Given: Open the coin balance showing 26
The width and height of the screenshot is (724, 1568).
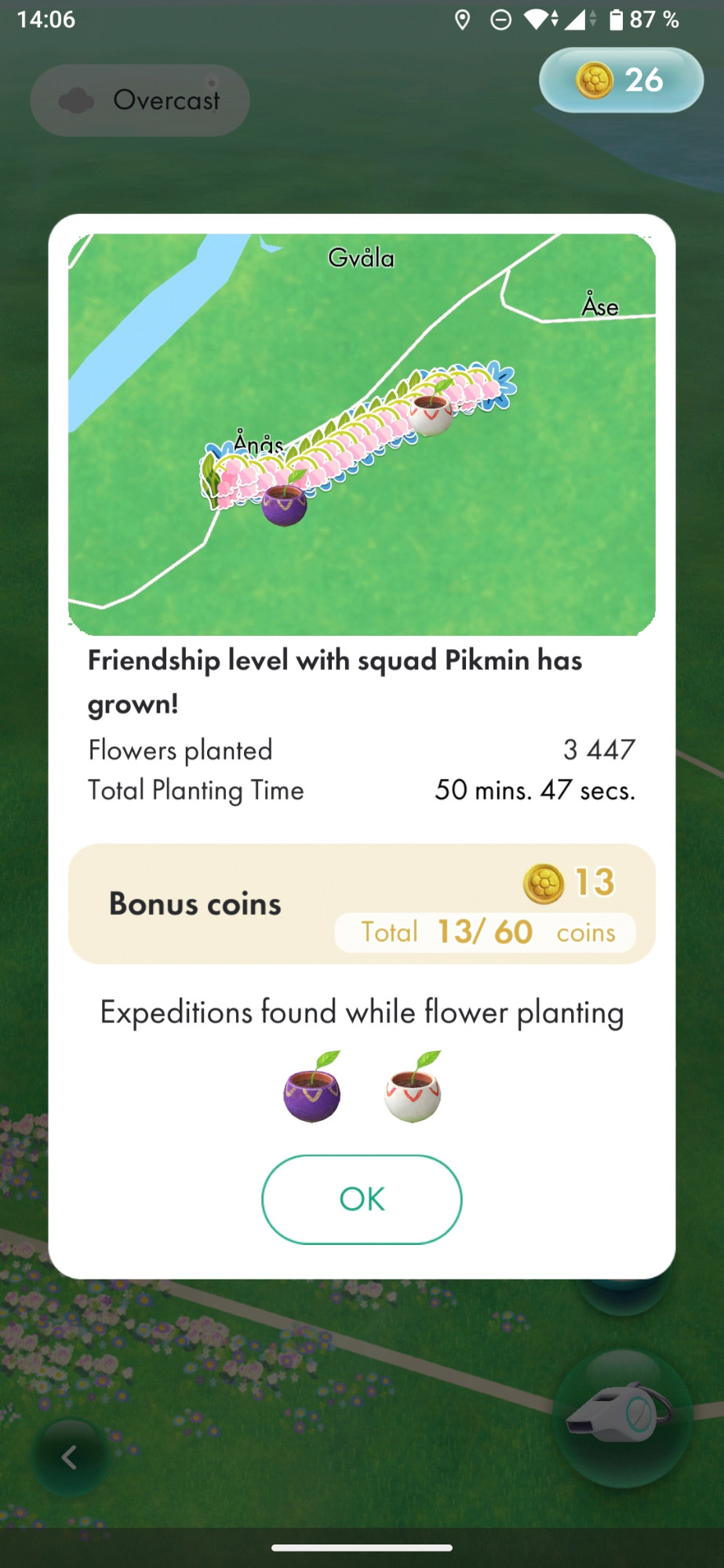Looking at the screenshot, I should (x=620, y=80).
